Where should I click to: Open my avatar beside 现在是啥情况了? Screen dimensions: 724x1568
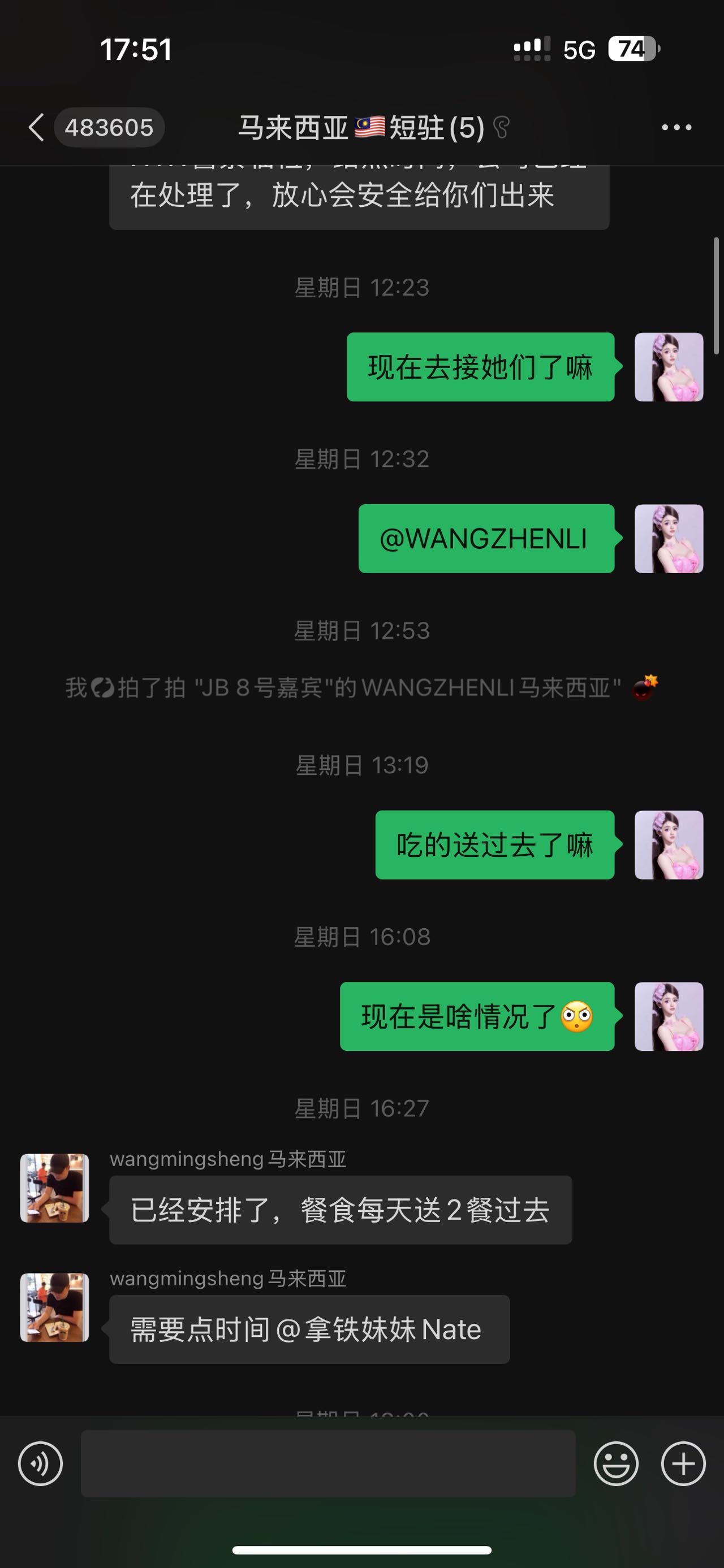pos(669,1016)
